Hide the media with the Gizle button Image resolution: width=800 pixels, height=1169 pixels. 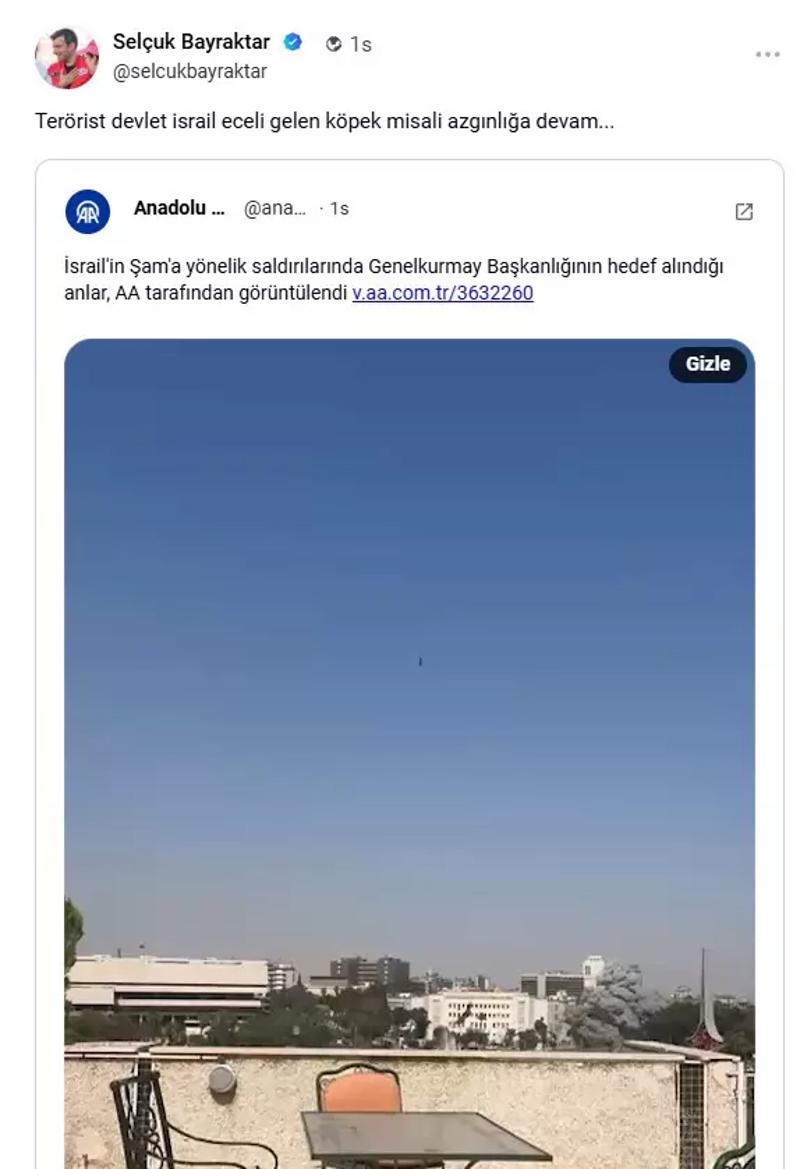click(707, 364)
